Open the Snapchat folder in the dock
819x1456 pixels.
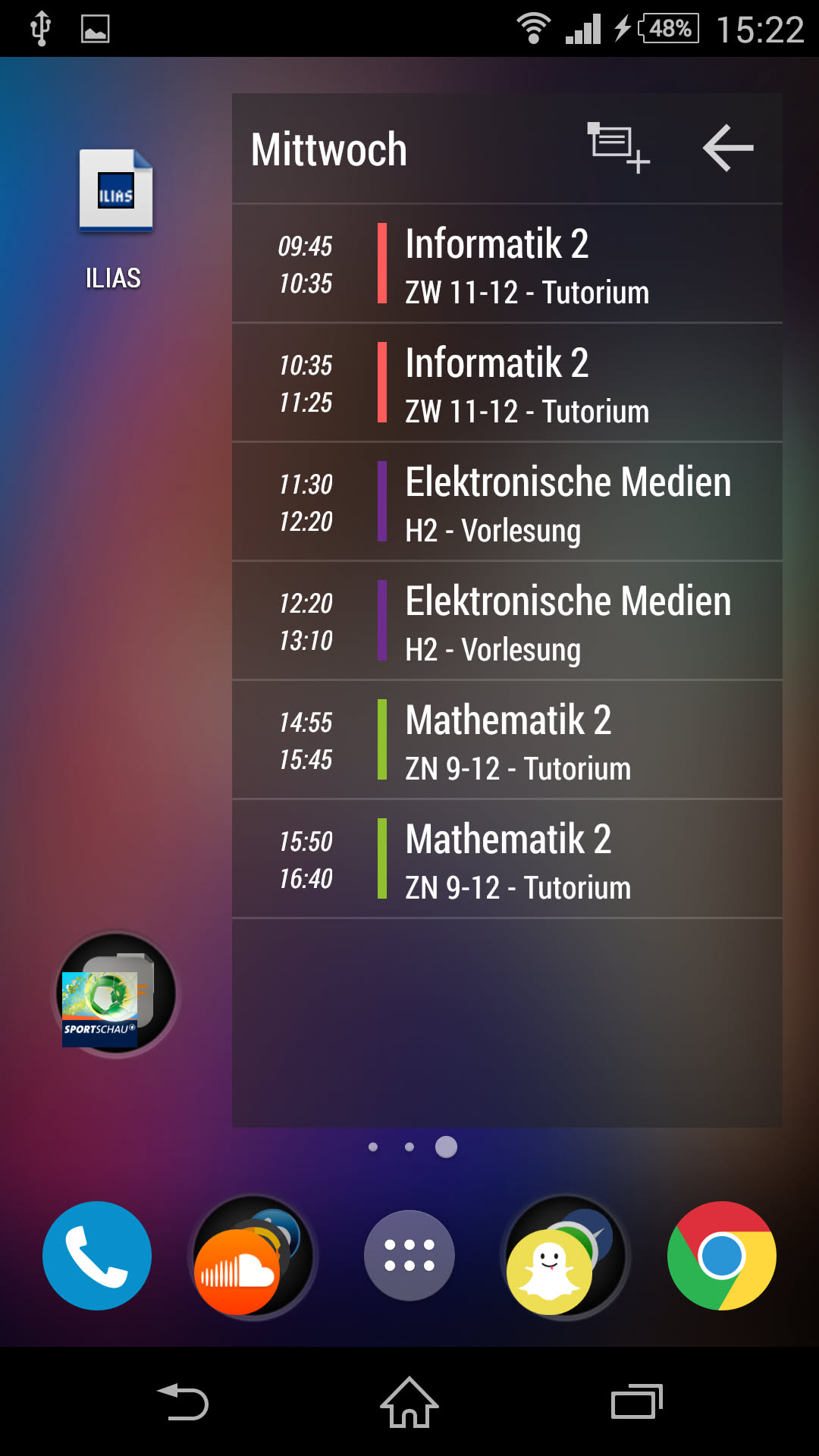565,1257
